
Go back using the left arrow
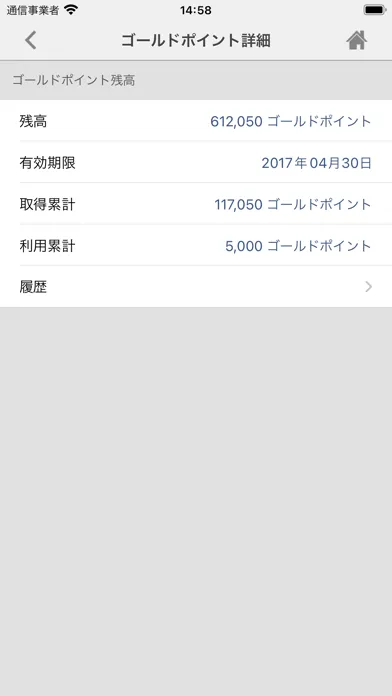coord(31,40)
